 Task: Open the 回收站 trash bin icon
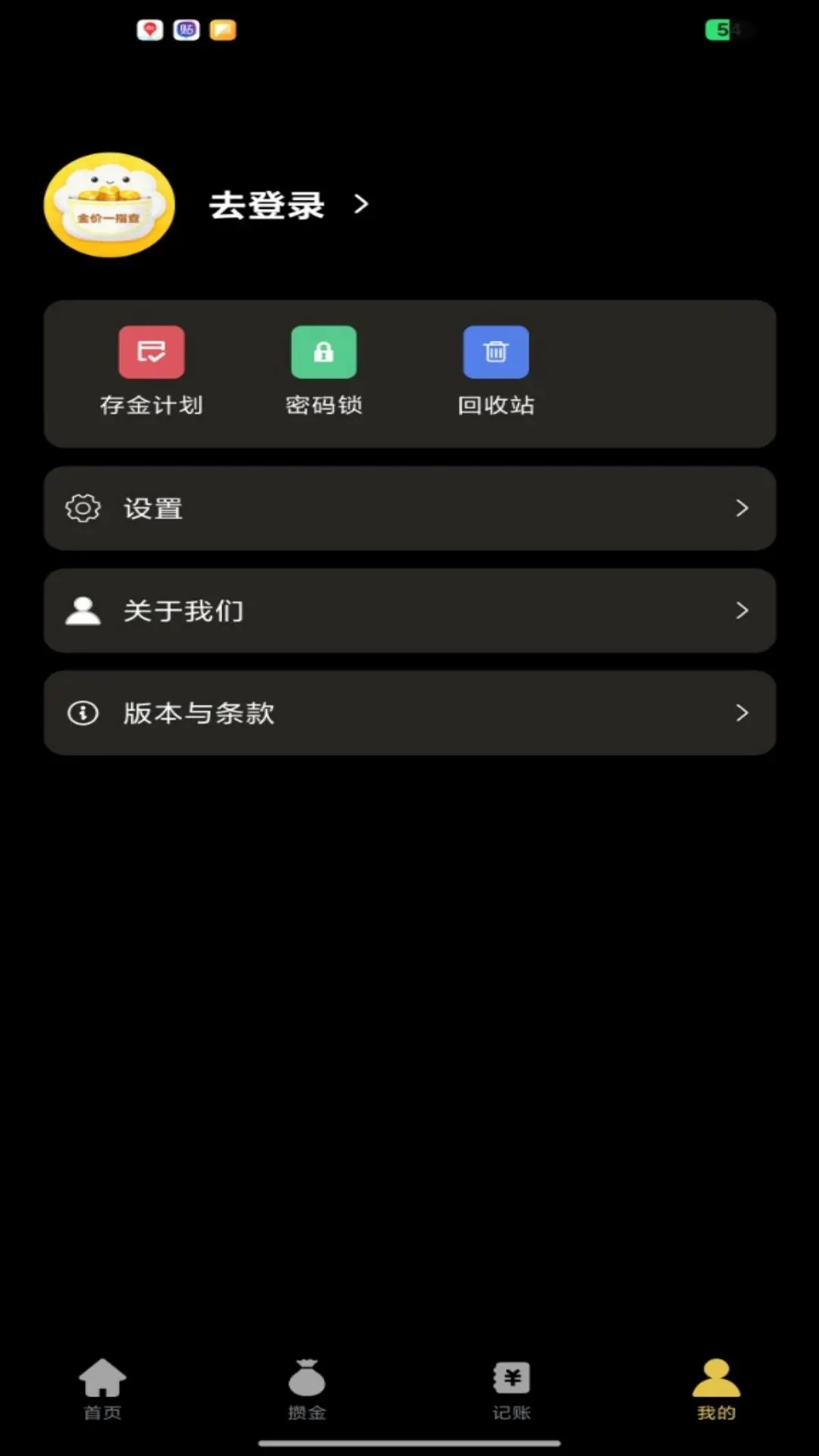(495, 351)
